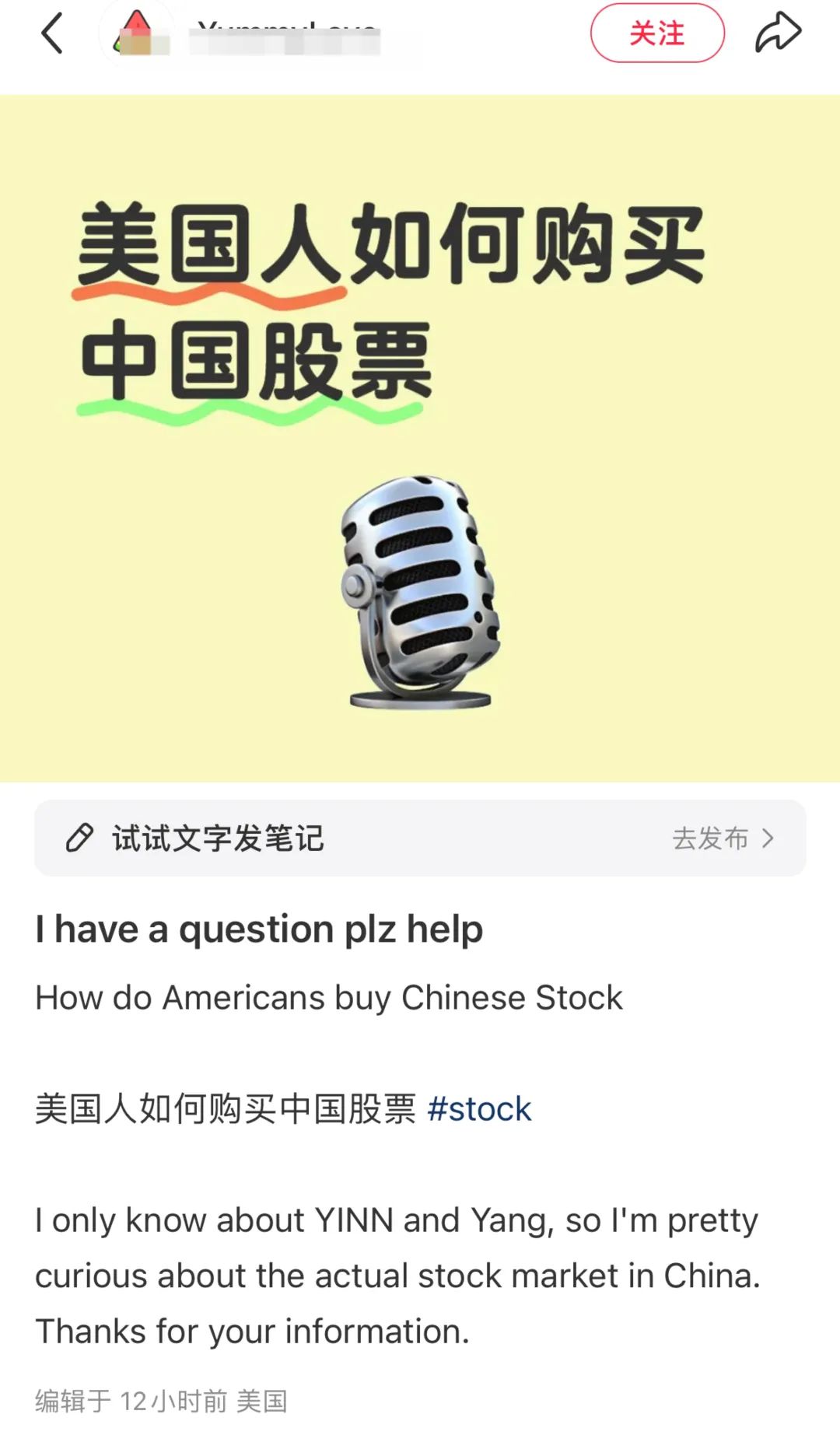Viewport: 840px width, 1435px height.
Task: Open the #stock hashtag
Action: (x=479, y=1109)
